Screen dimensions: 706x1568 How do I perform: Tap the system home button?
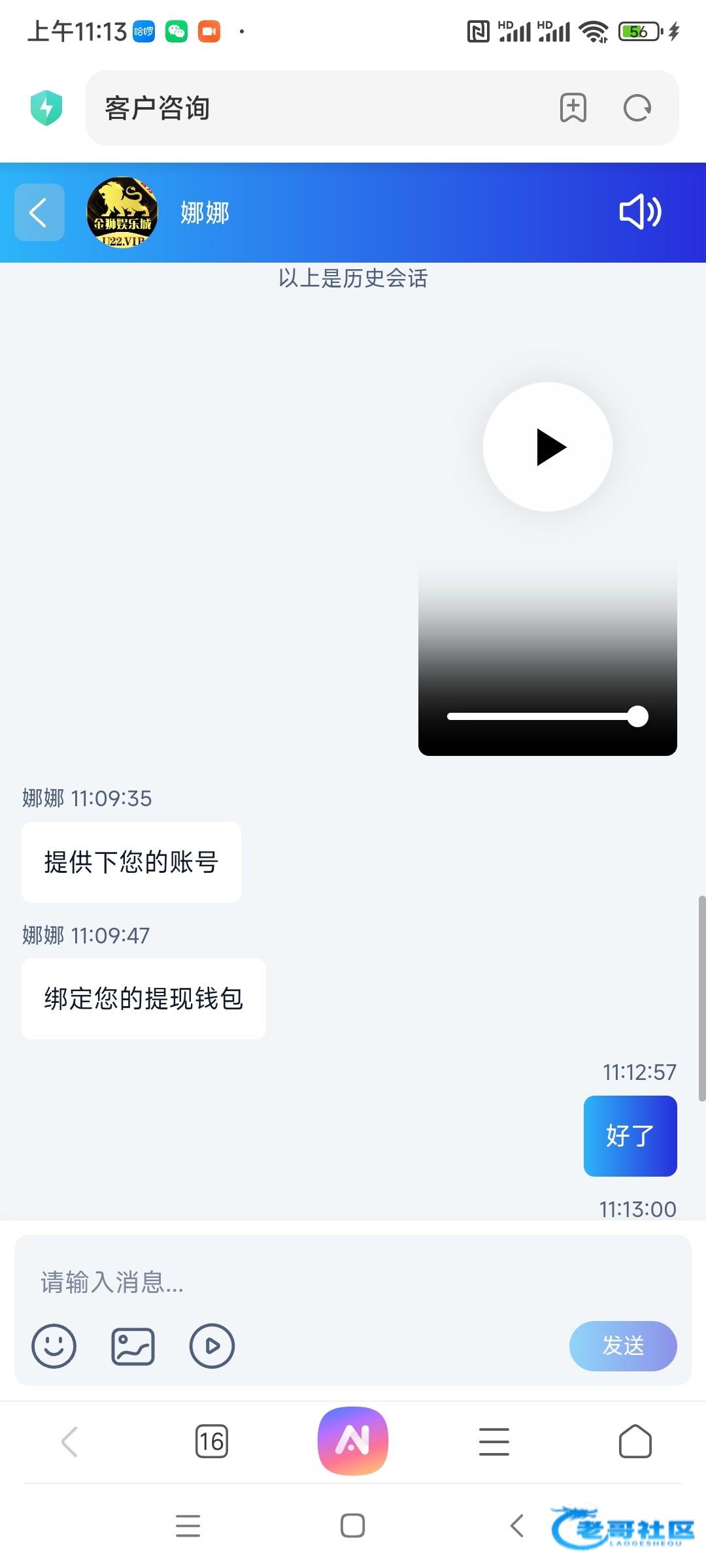[353, 1526]
